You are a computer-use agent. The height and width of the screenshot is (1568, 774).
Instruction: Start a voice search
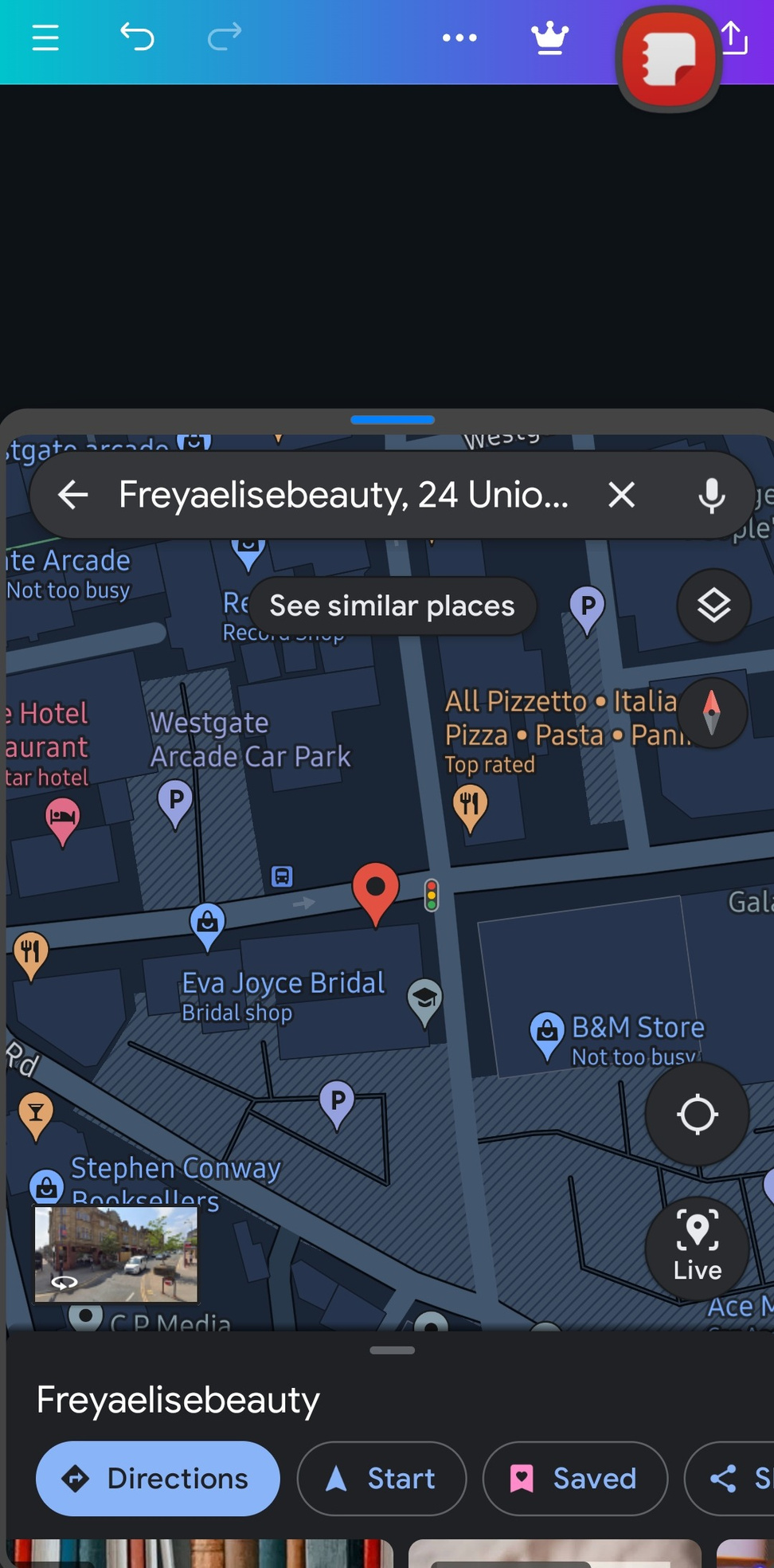711,495
